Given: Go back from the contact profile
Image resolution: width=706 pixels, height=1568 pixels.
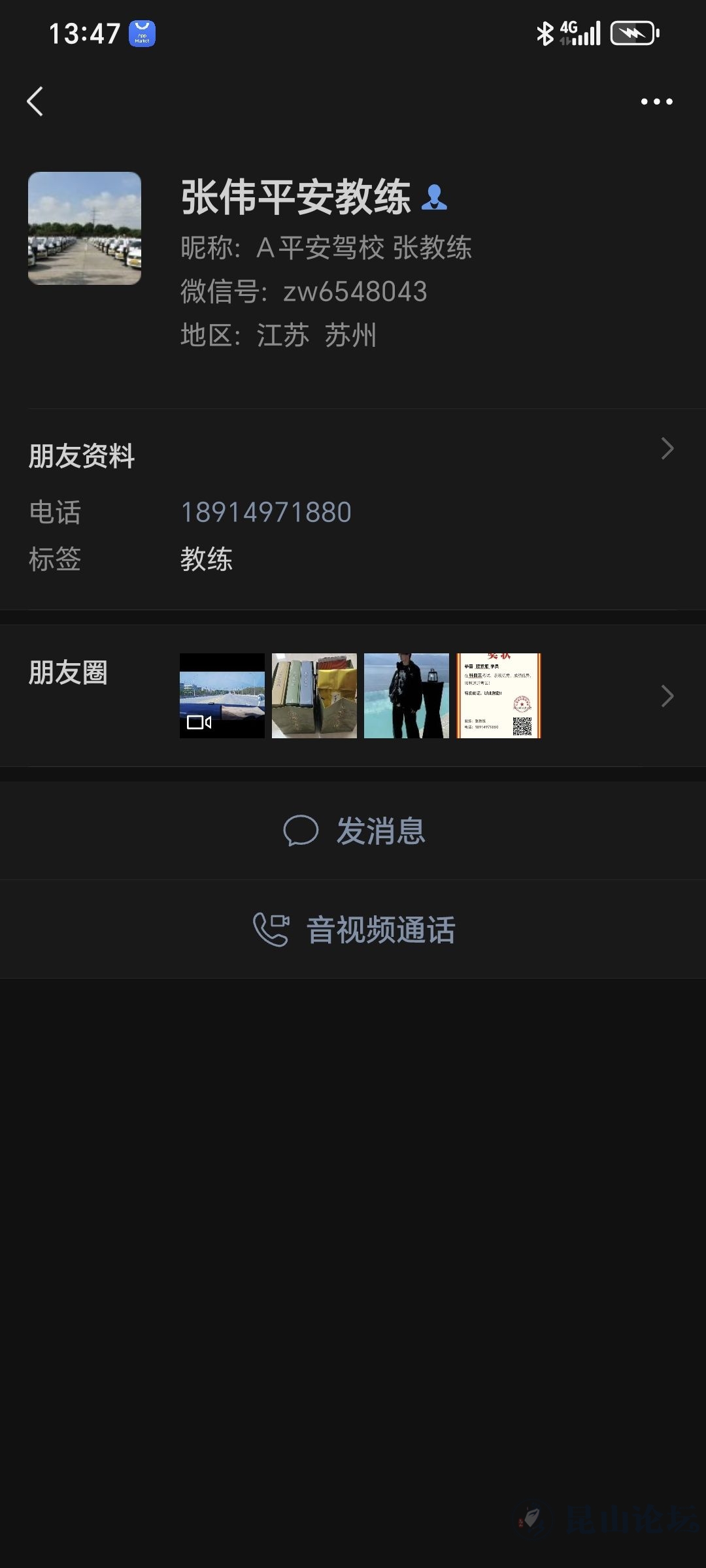Looking at the screenshot, I should click(x=35, y=102).
